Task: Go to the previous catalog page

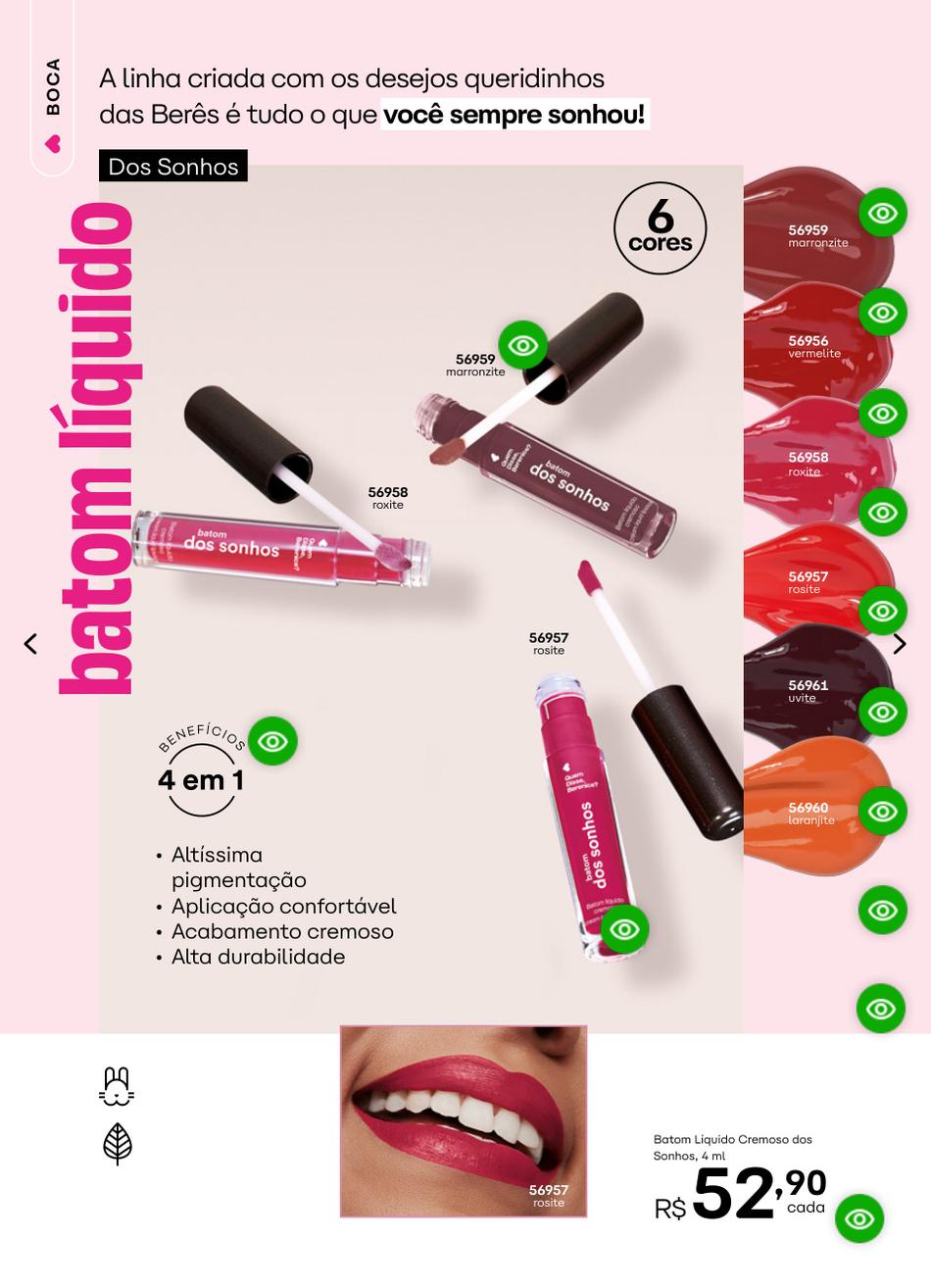Action: (31, 644)
